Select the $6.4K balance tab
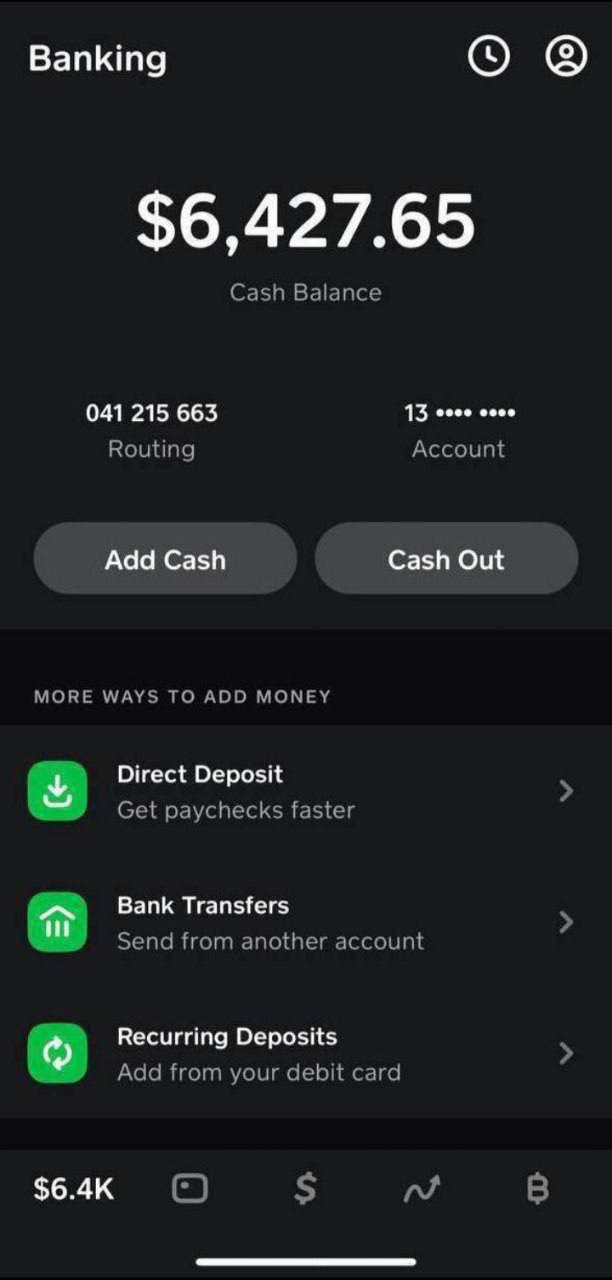 [74, 1189]
